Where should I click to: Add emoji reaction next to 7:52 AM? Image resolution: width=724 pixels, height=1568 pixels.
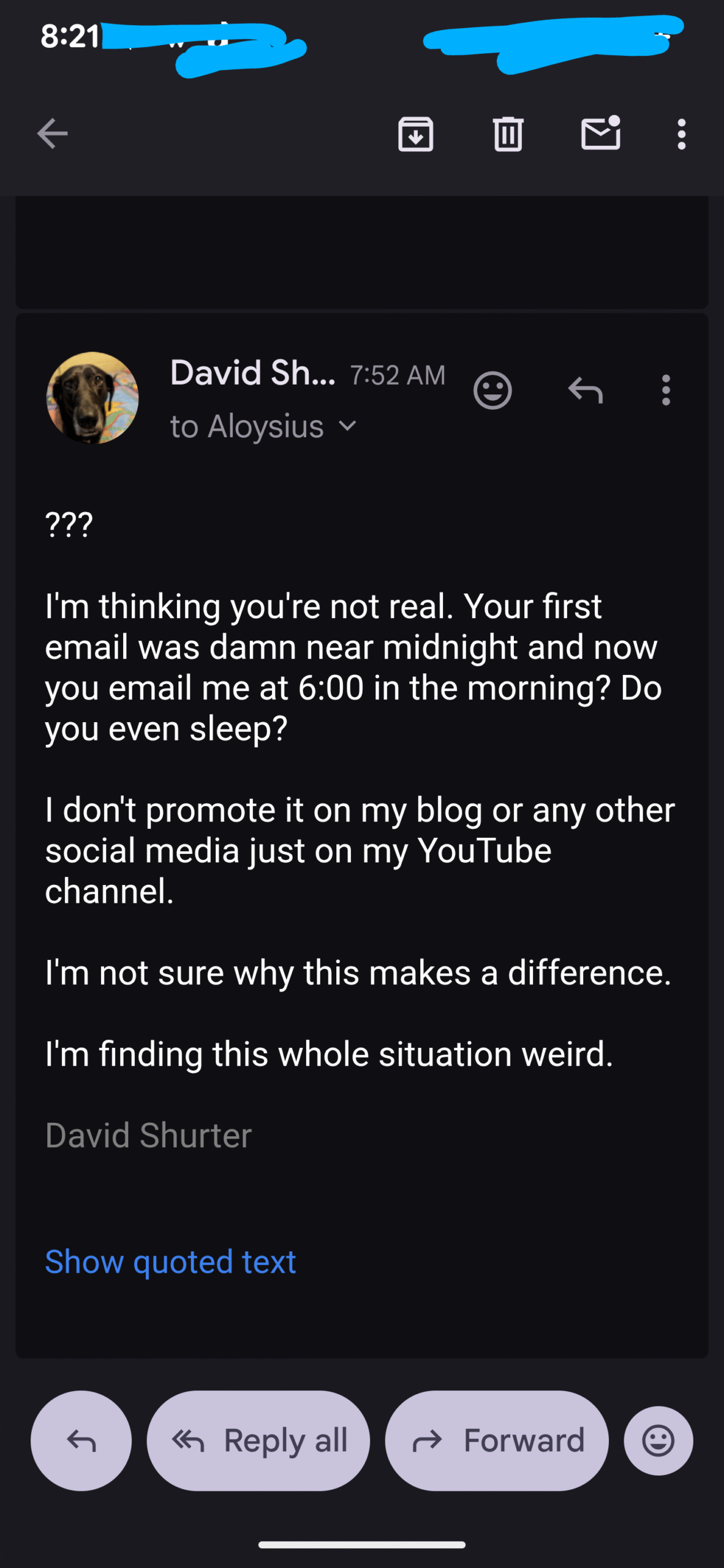pos(492,390)
